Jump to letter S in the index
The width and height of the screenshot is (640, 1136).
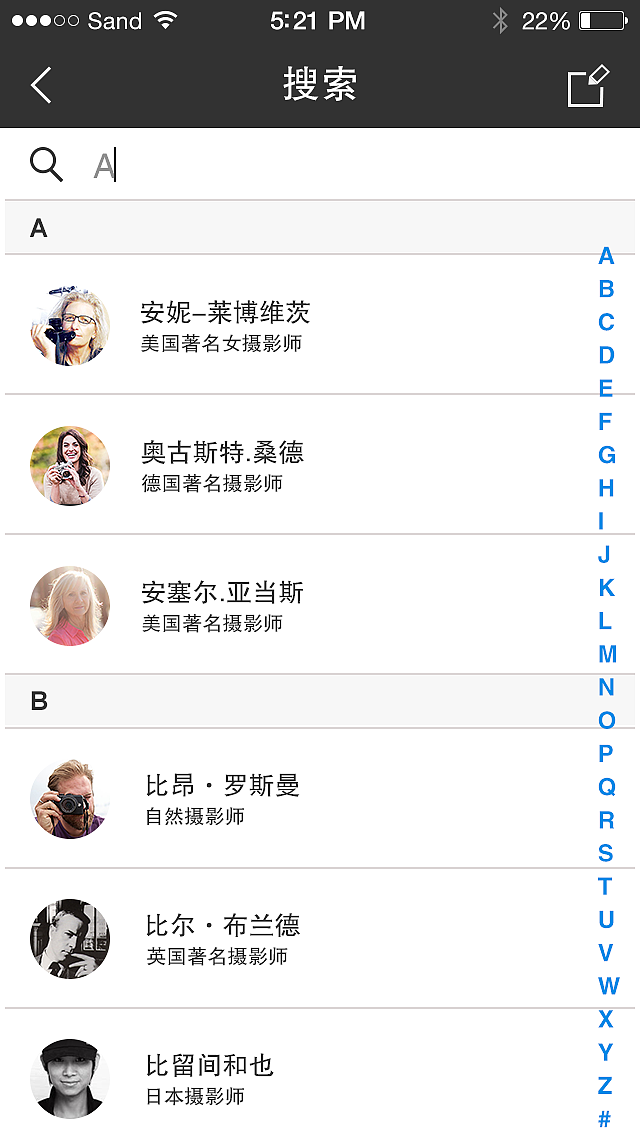[x=606, y=853]
